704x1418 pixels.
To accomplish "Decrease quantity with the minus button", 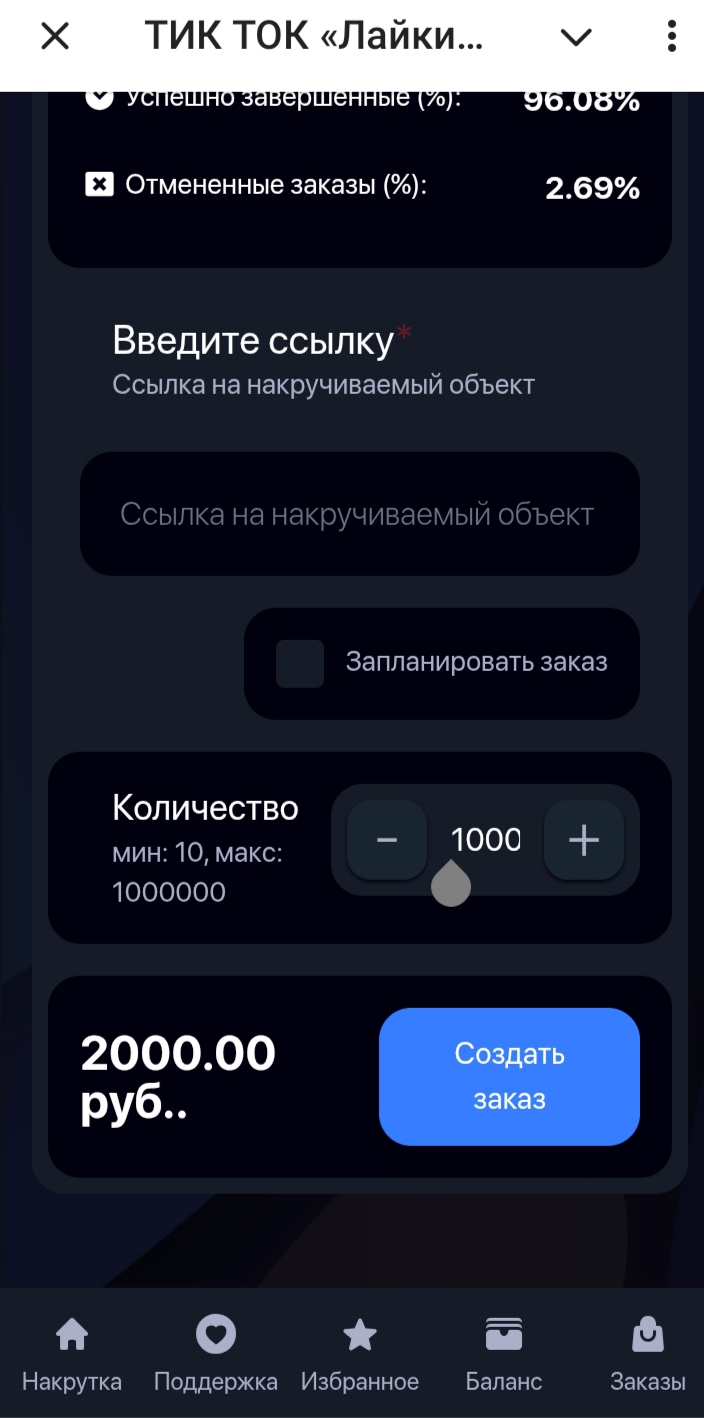I will point(387,840).
